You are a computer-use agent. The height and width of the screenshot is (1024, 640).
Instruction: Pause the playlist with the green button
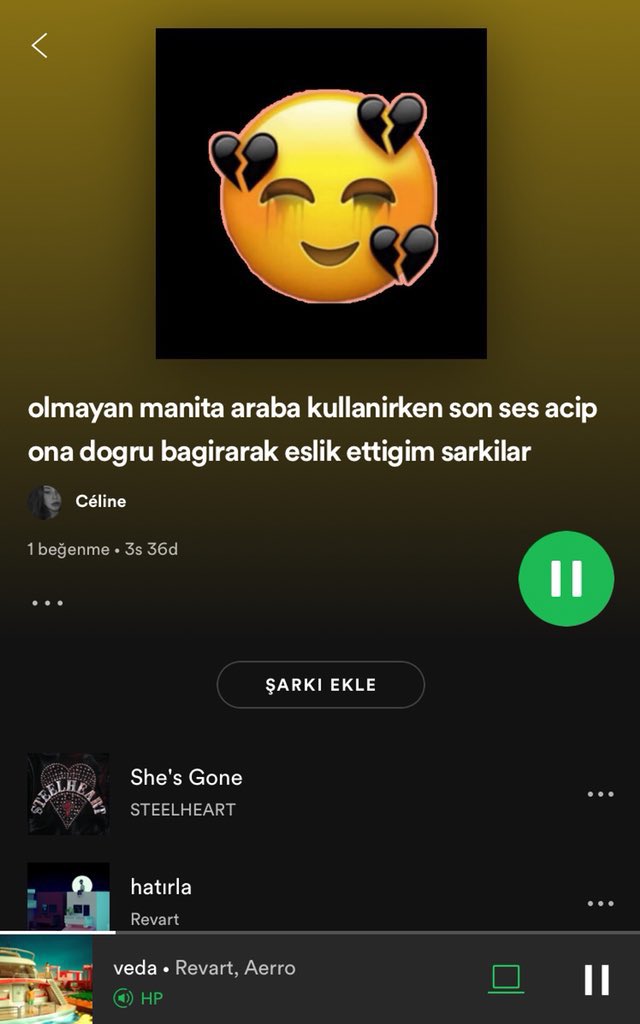566,578
